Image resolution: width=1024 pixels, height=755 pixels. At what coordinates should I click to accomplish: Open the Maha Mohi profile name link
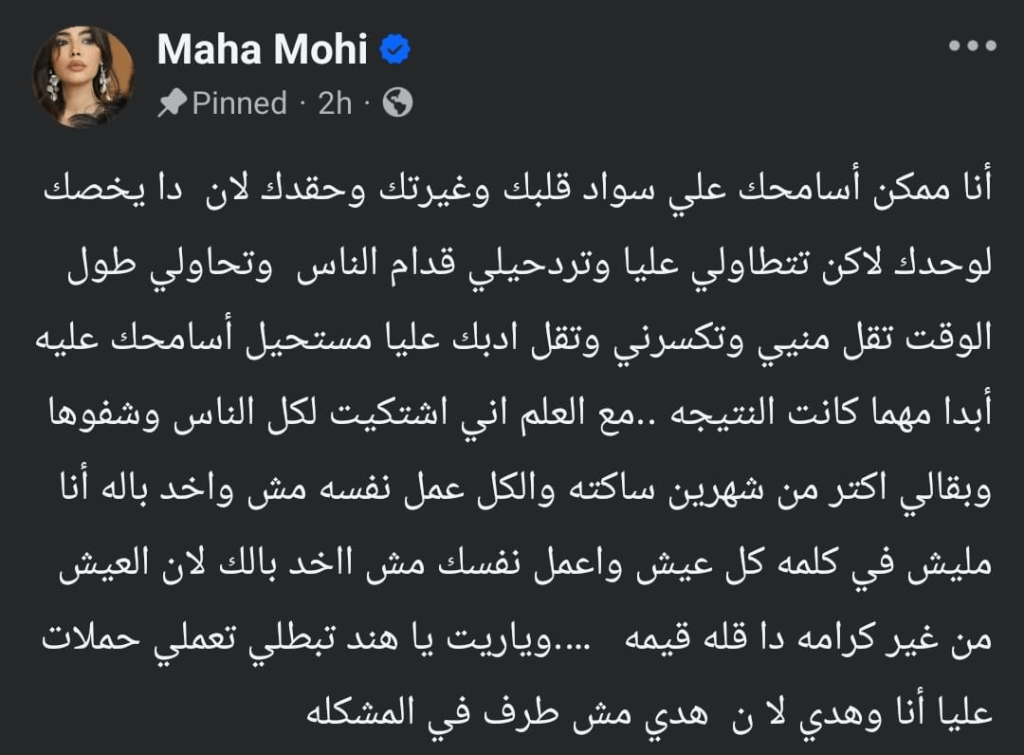[262, 51]
